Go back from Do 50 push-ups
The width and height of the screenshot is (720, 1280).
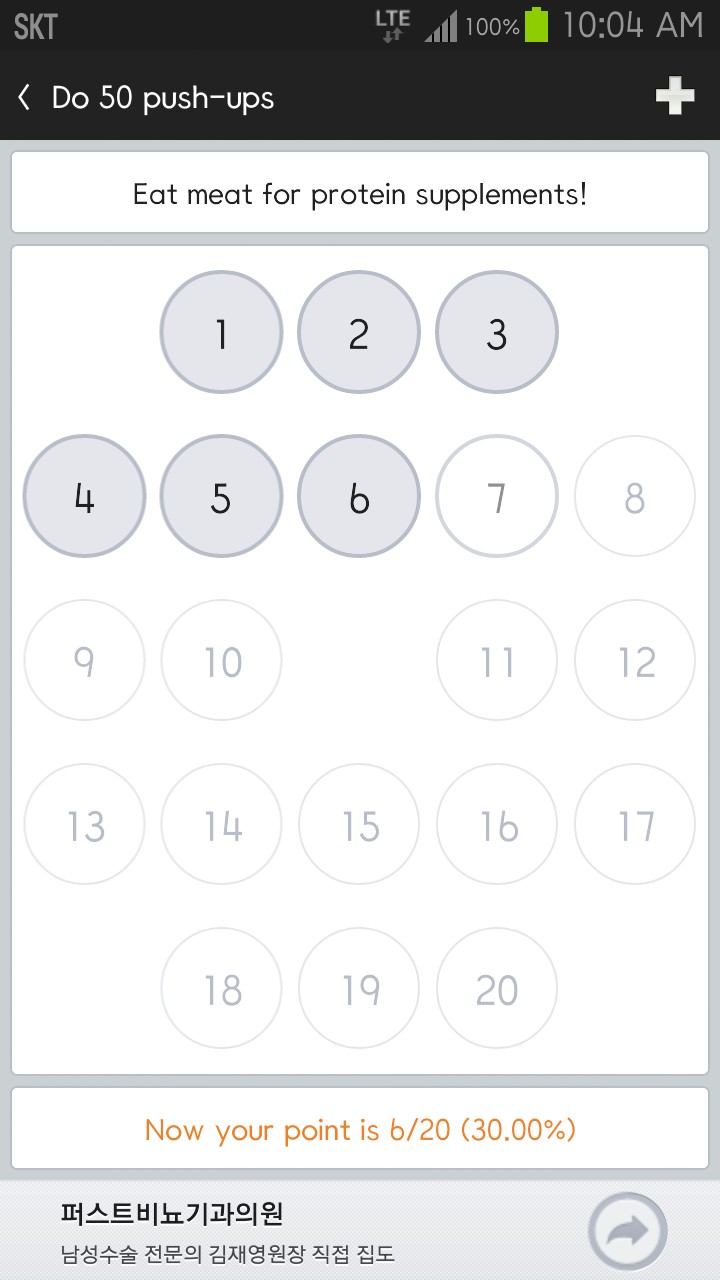(x=26, y=98)
